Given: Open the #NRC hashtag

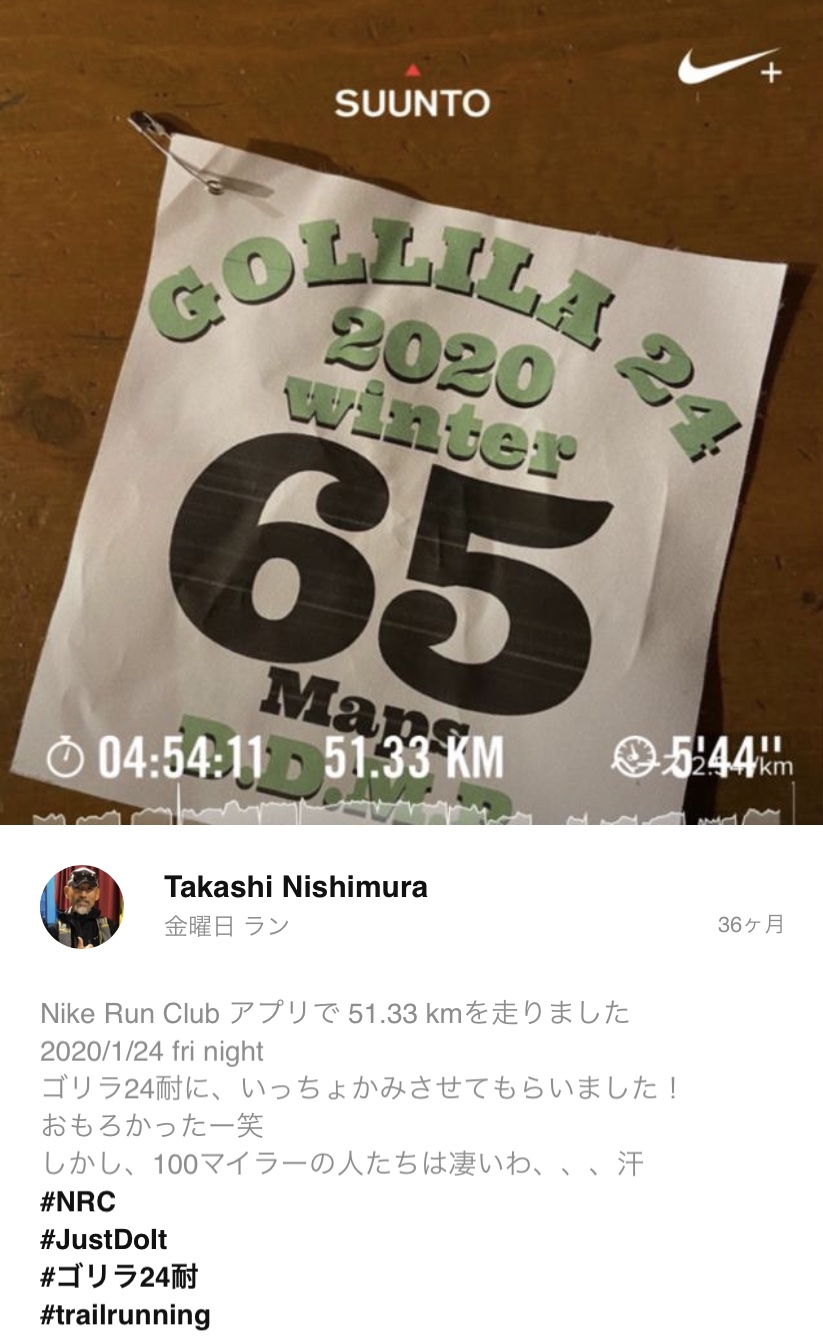Looking at the screenshot, I should point(77,1201).
